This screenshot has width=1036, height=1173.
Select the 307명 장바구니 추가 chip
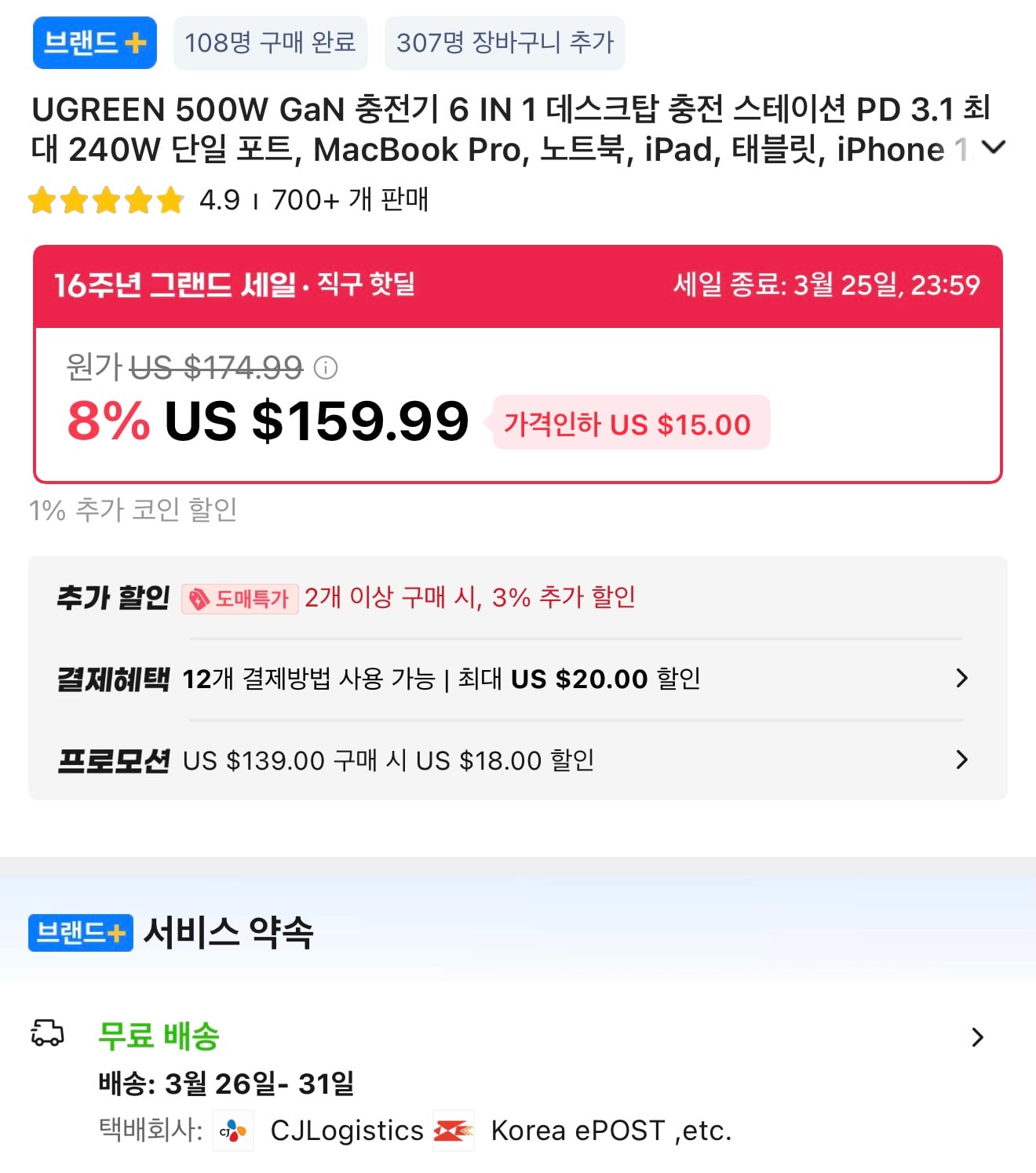[x=505, y=43]
